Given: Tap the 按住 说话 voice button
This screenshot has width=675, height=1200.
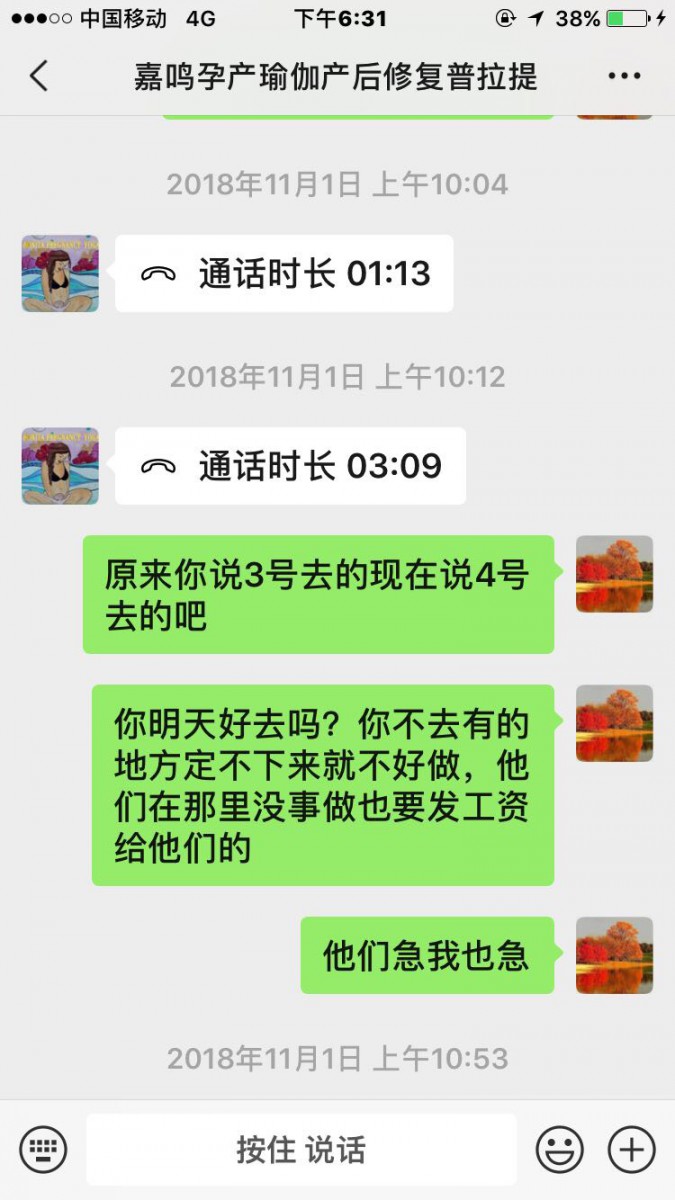Looking at the screenshot, I should point(301,1149).
